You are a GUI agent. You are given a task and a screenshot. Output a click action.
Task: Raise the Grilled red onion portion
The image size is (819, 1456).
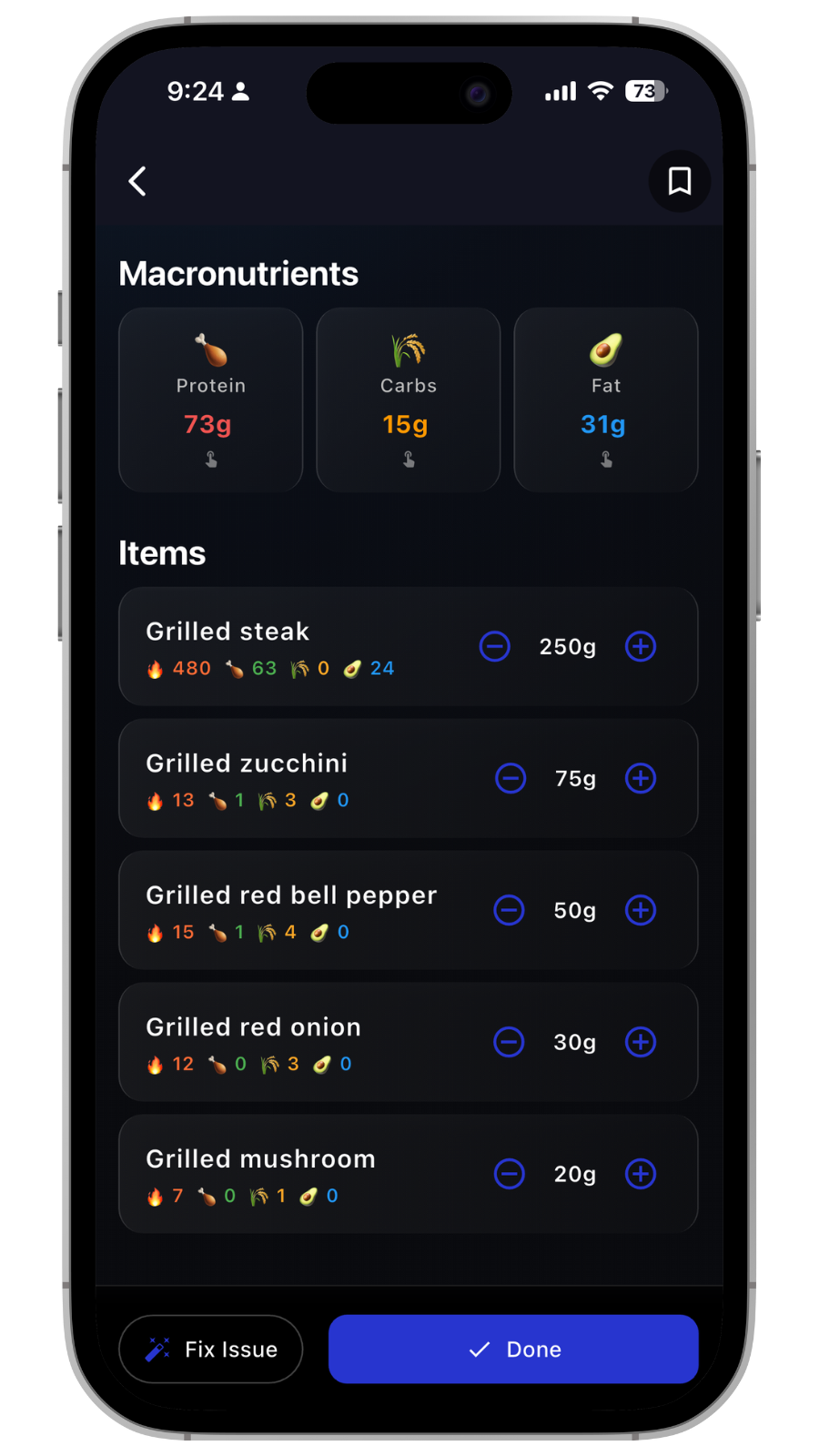click(641, 1042)
